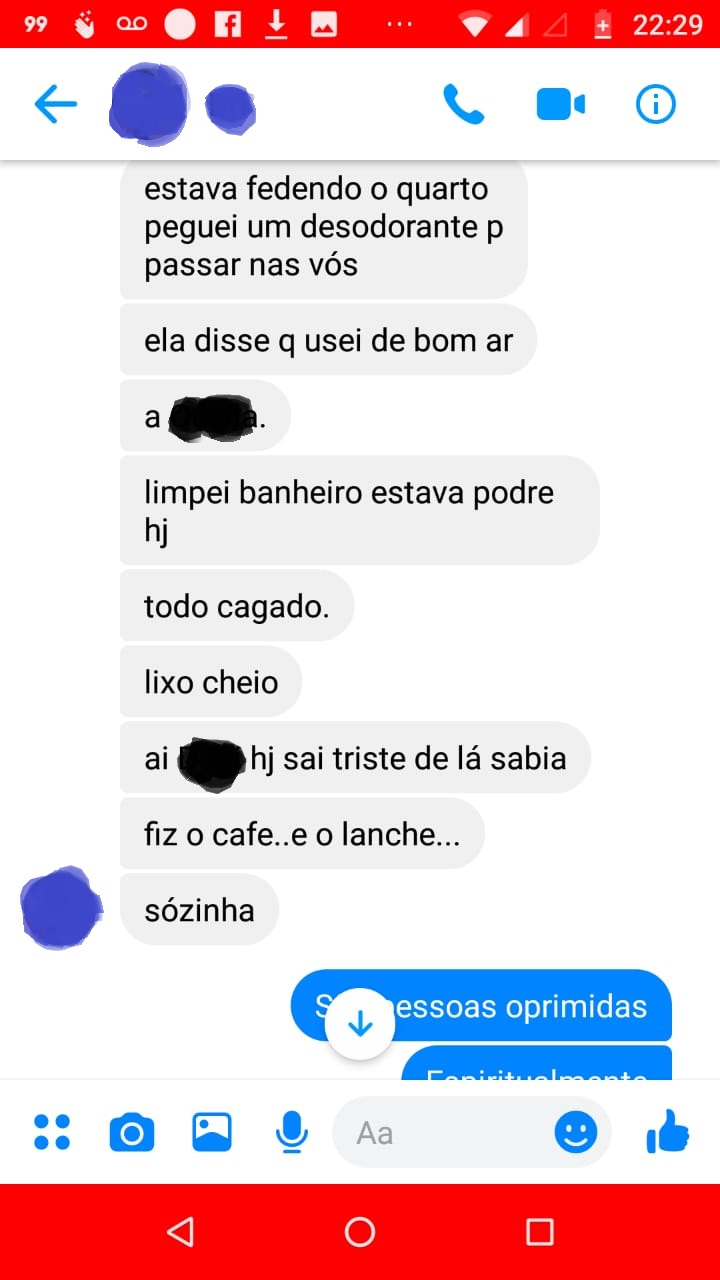Open recent apps overview
Image resolution: width=720 pixels, height=1280 pixels.
point(540,1232)
